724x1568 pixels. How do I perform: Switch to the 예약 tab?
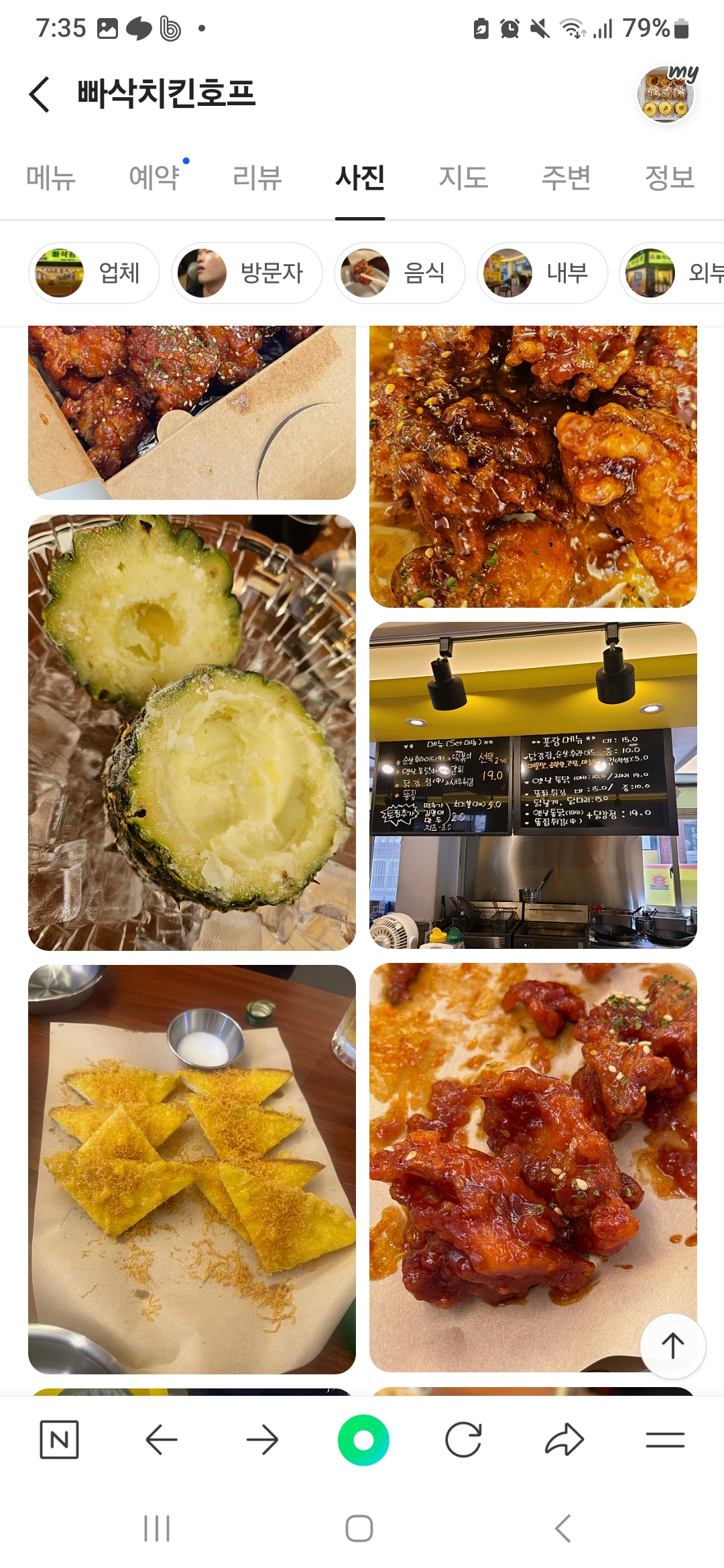[154, 178]
